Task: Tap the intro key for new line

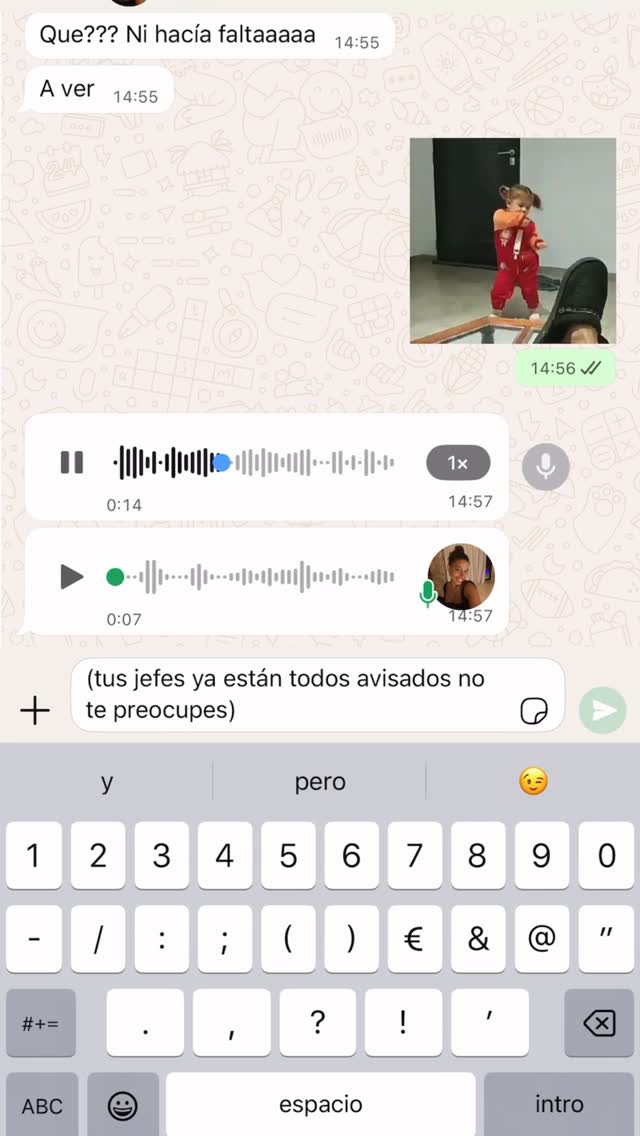Action: click(559, 1105)
